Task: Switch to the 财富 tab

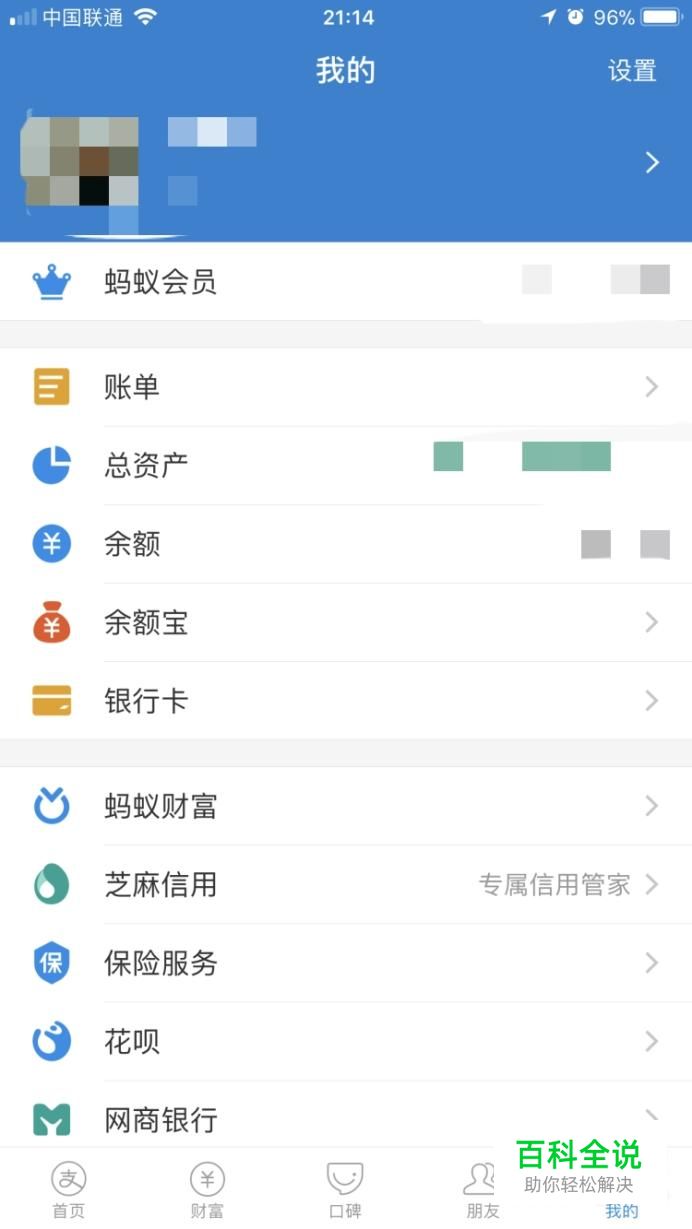Action: [x=207, y=1190]
